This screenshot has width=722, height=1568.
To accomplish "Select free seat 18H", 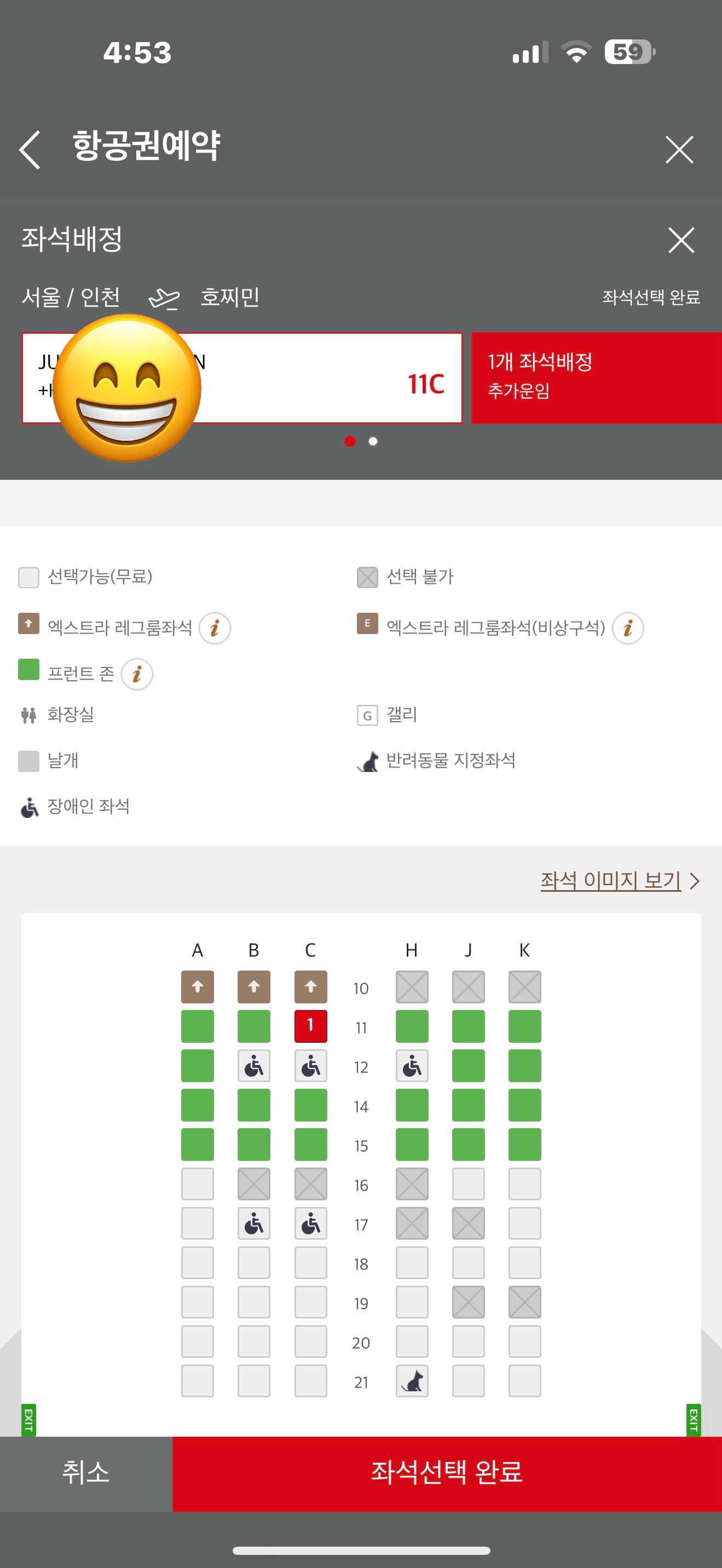I will 412,1262.
